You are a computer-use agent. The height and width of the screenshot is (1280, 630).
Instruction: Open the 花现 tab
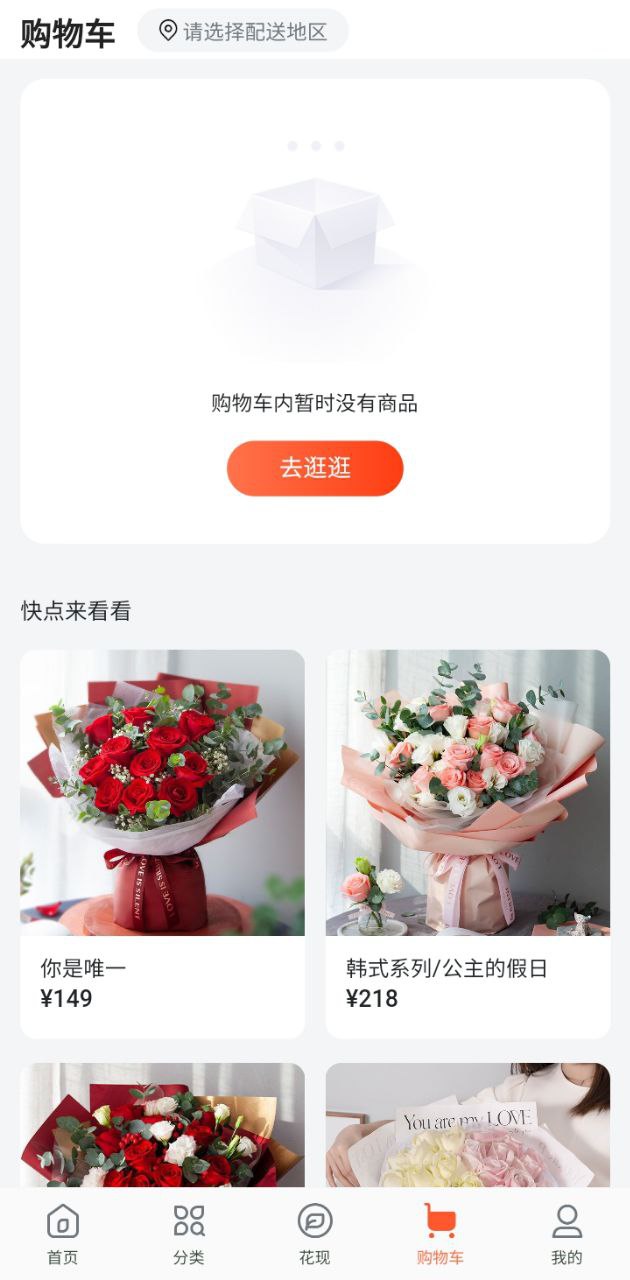(314, 1234)
